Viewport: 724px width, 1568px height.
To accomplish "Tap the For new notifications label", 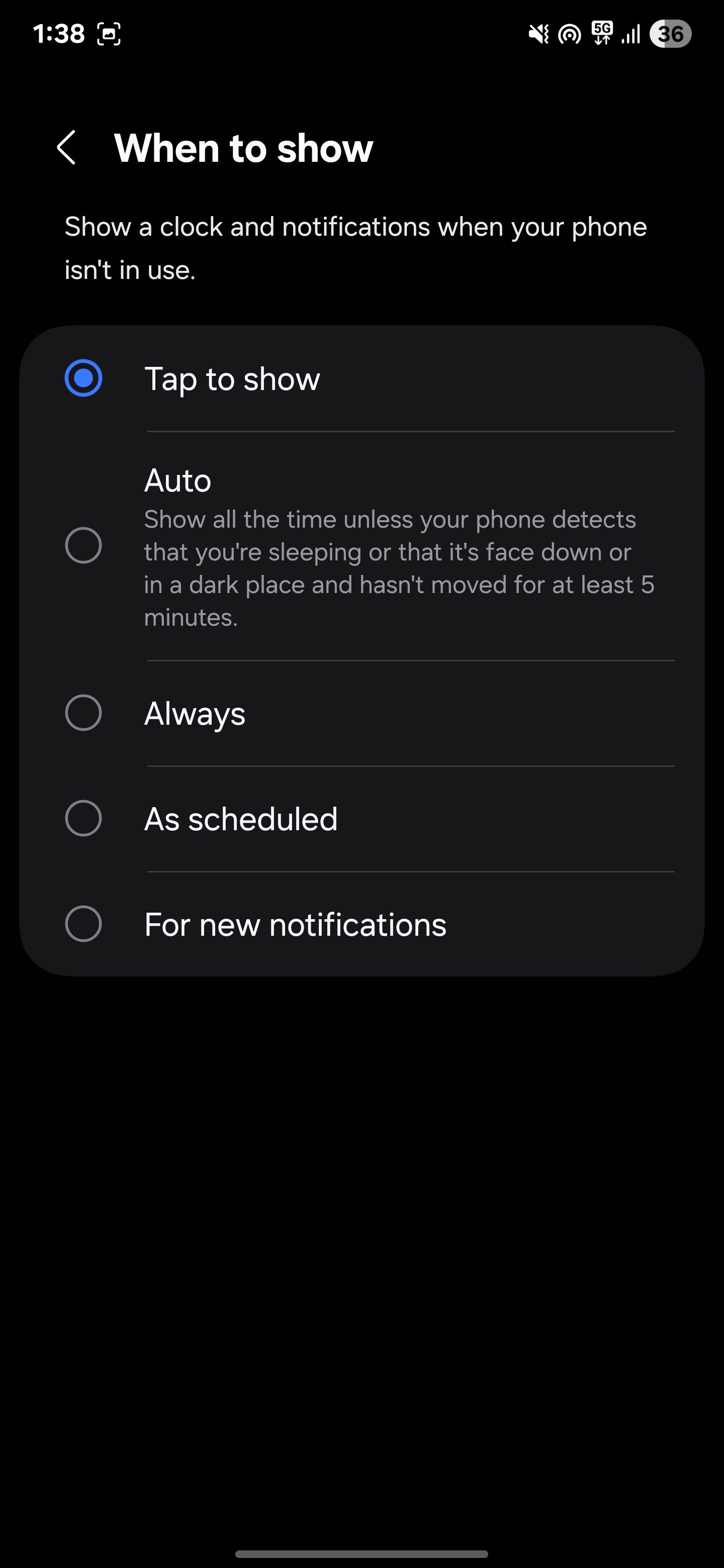I will [295, 924].
